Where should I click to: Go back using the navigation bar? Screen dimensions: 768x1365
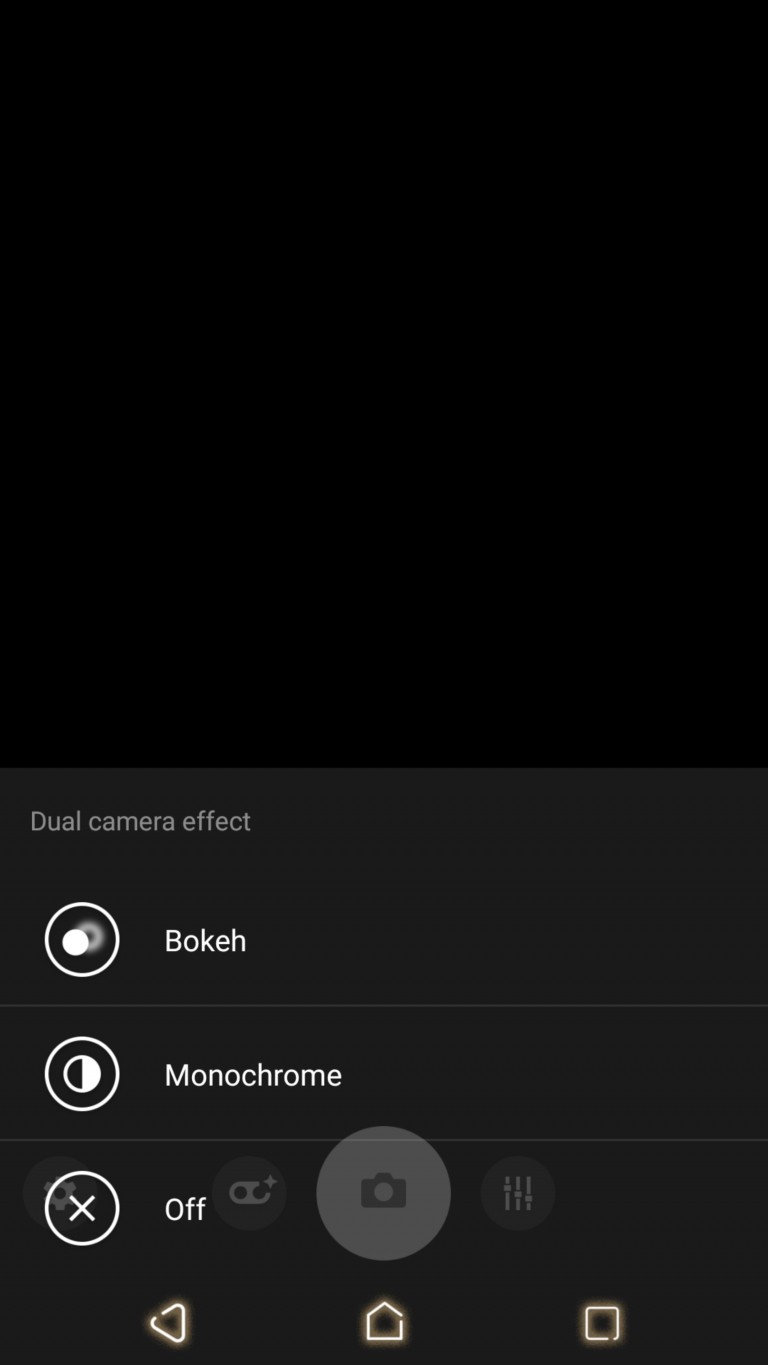(x=168, y=1322)
